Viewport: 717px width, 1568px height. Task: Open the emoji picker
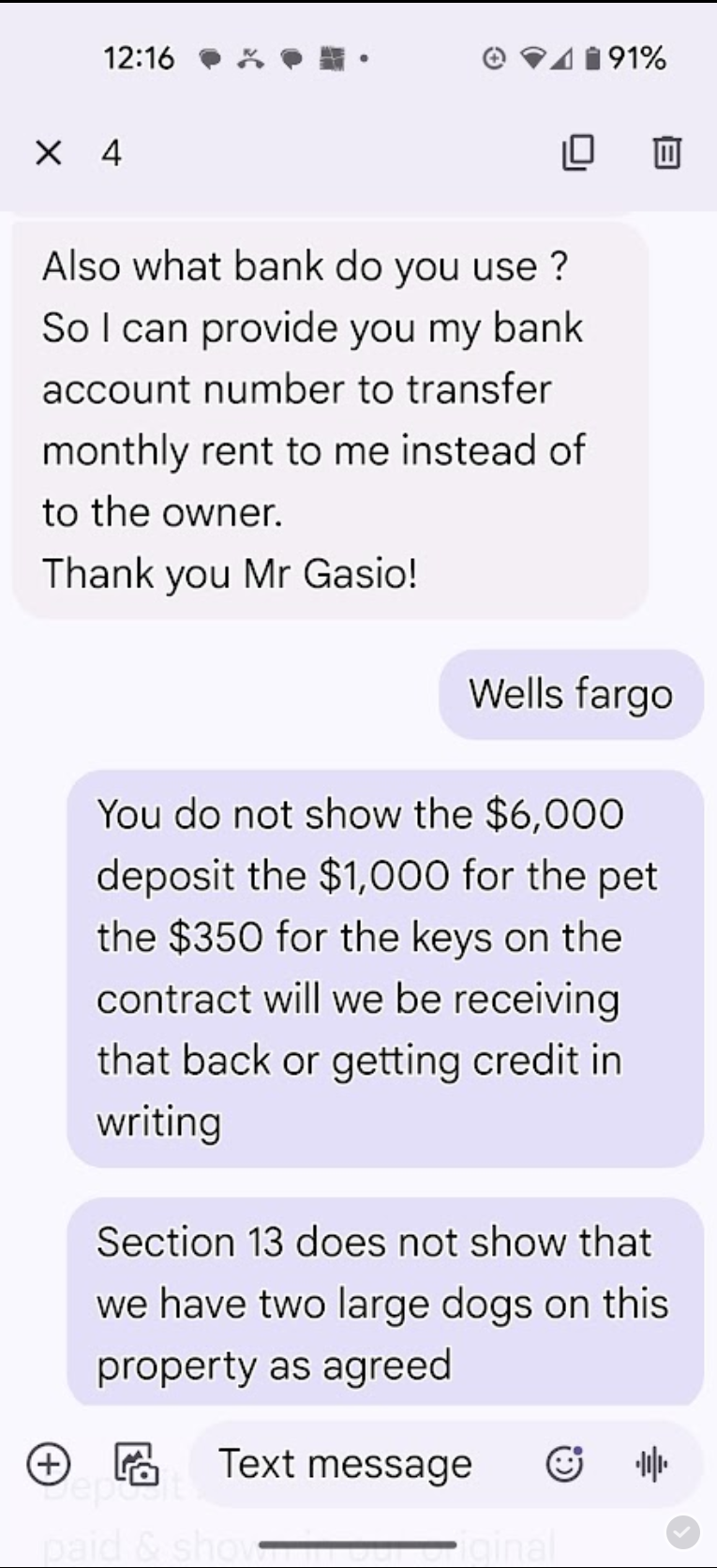pos(564,1463)
